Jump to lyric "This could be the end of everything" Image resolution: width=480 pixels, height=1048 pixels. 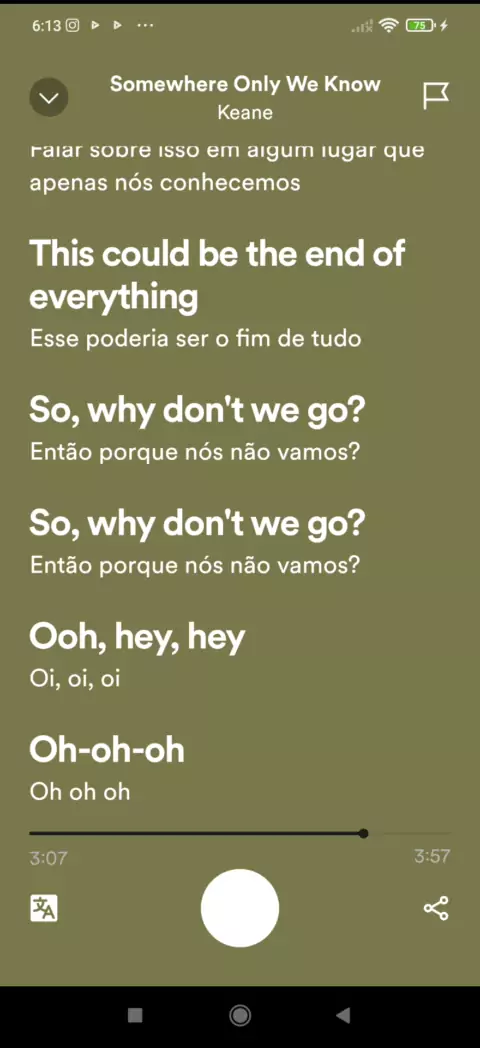pos(217,275)
